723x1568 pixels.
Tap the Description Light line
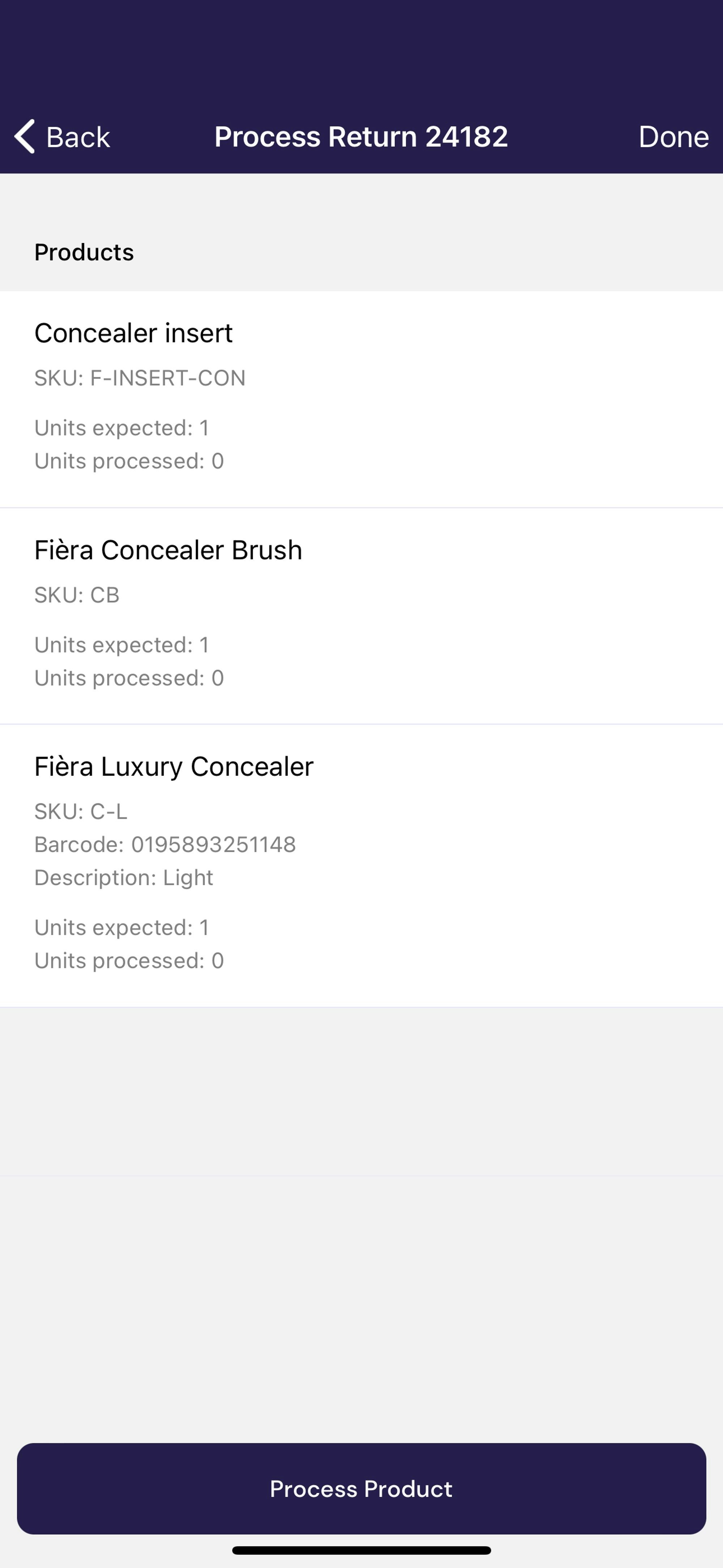[x=124, y=877]
